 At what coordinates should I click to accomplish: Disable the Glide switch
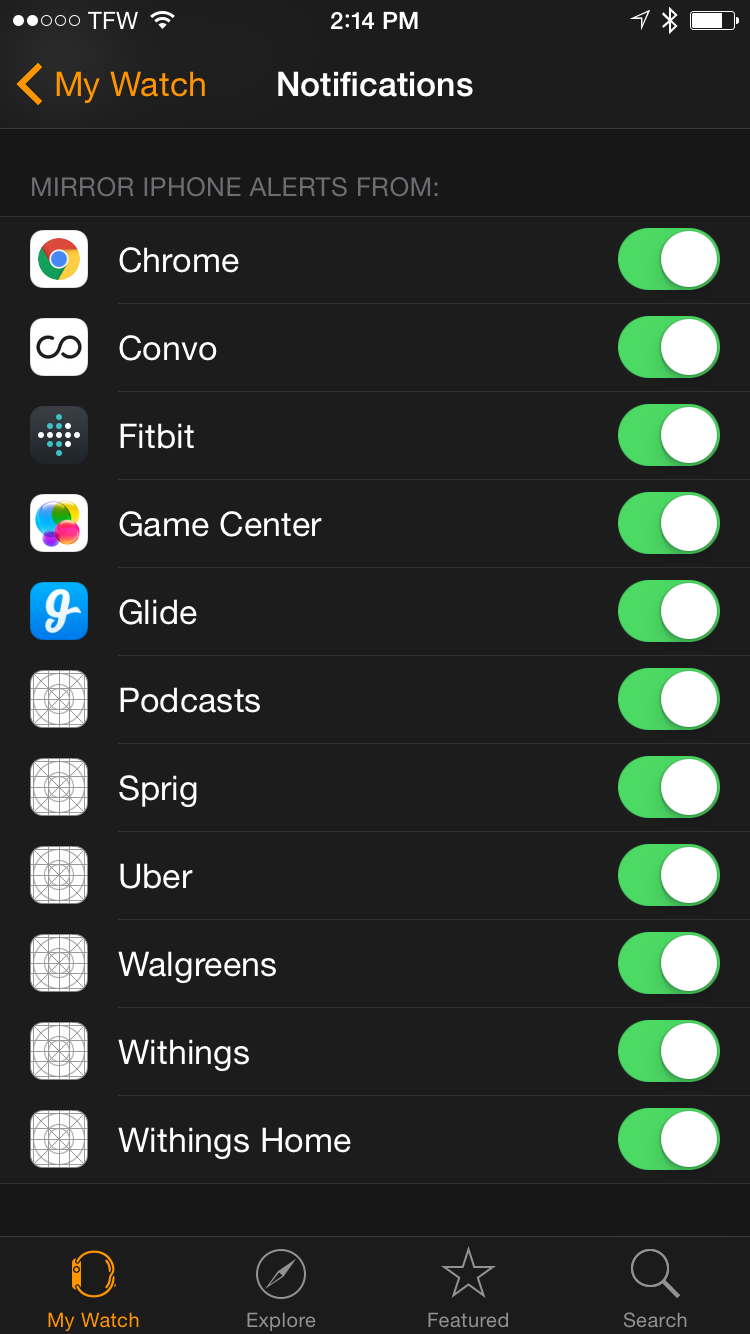click(x=669, y=612)
